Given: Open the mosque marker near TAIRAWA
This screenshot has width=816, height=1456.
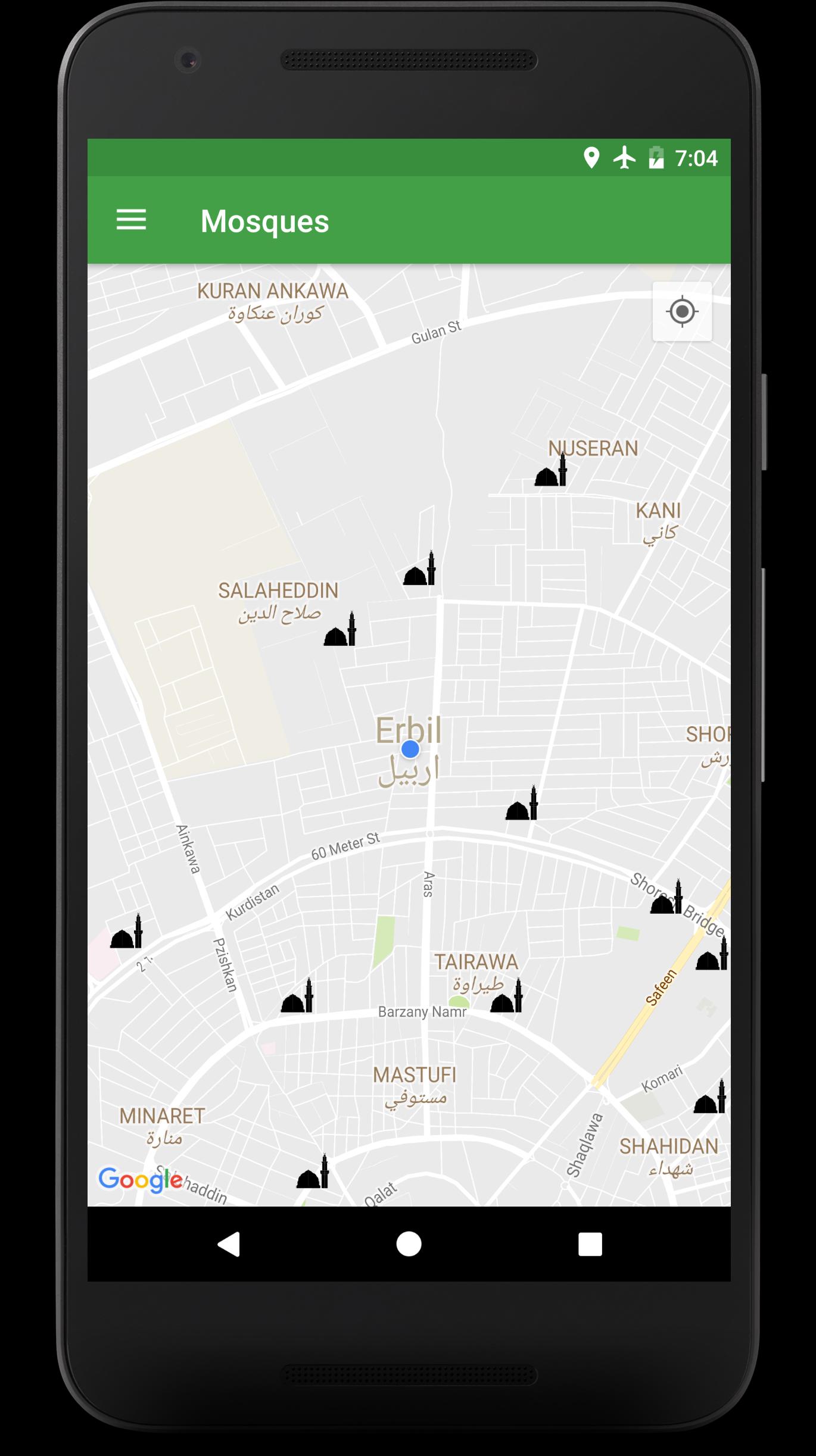Looking at the screenshot, I should coord(506,995).
